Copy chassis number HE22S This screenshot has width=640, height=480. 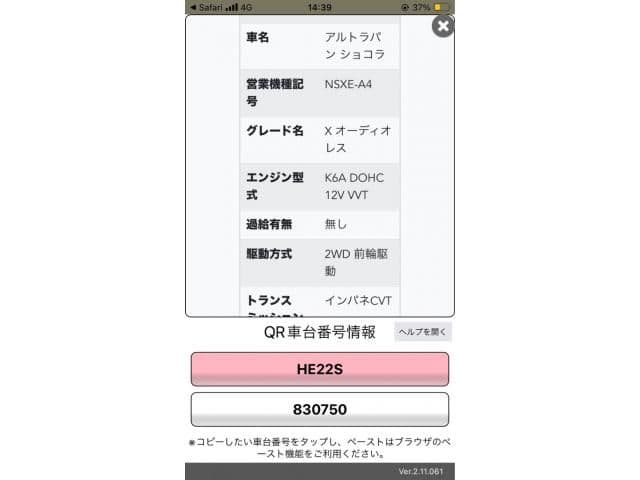coord(319,369)
